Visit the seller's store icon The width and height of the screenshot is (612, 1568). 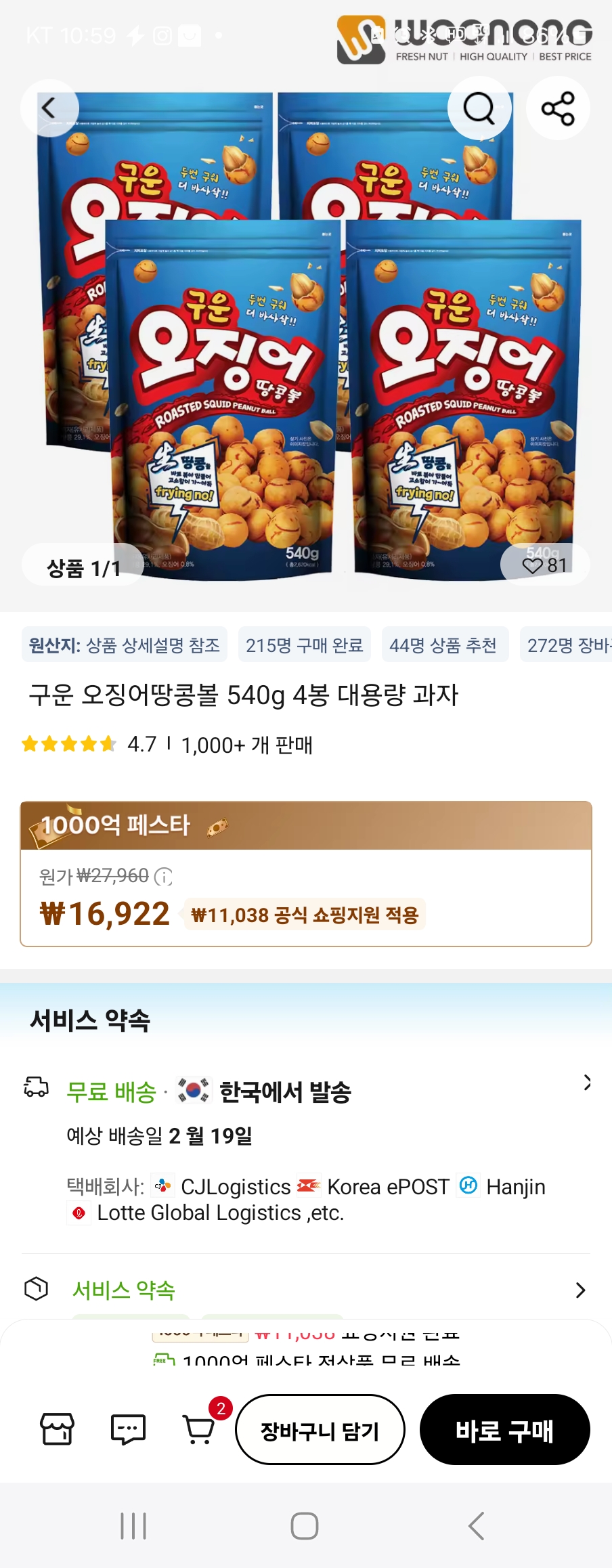58,1429
